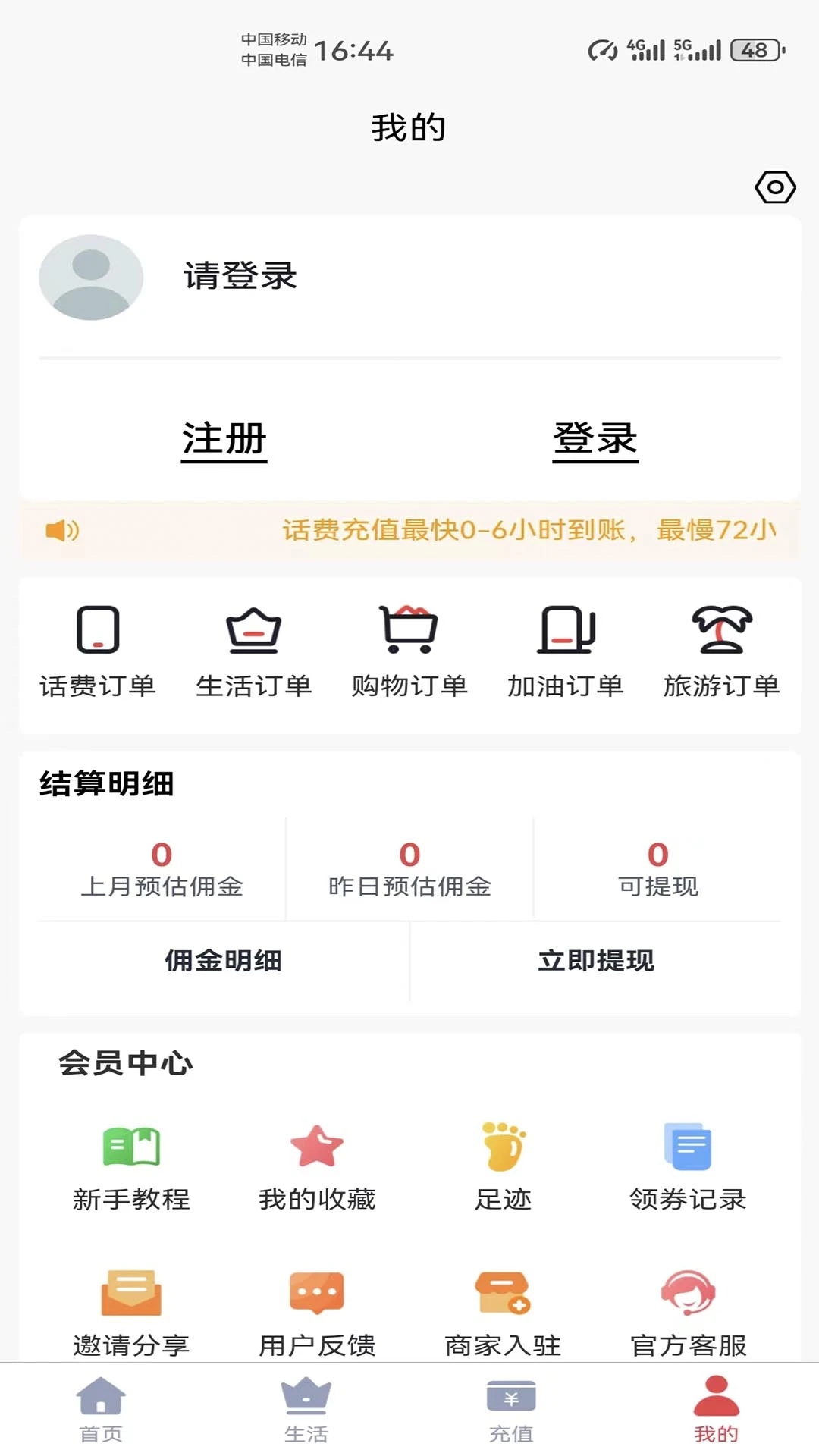Click the placeholder profile avatar
819x1456 pixels.
pos(90,278)
